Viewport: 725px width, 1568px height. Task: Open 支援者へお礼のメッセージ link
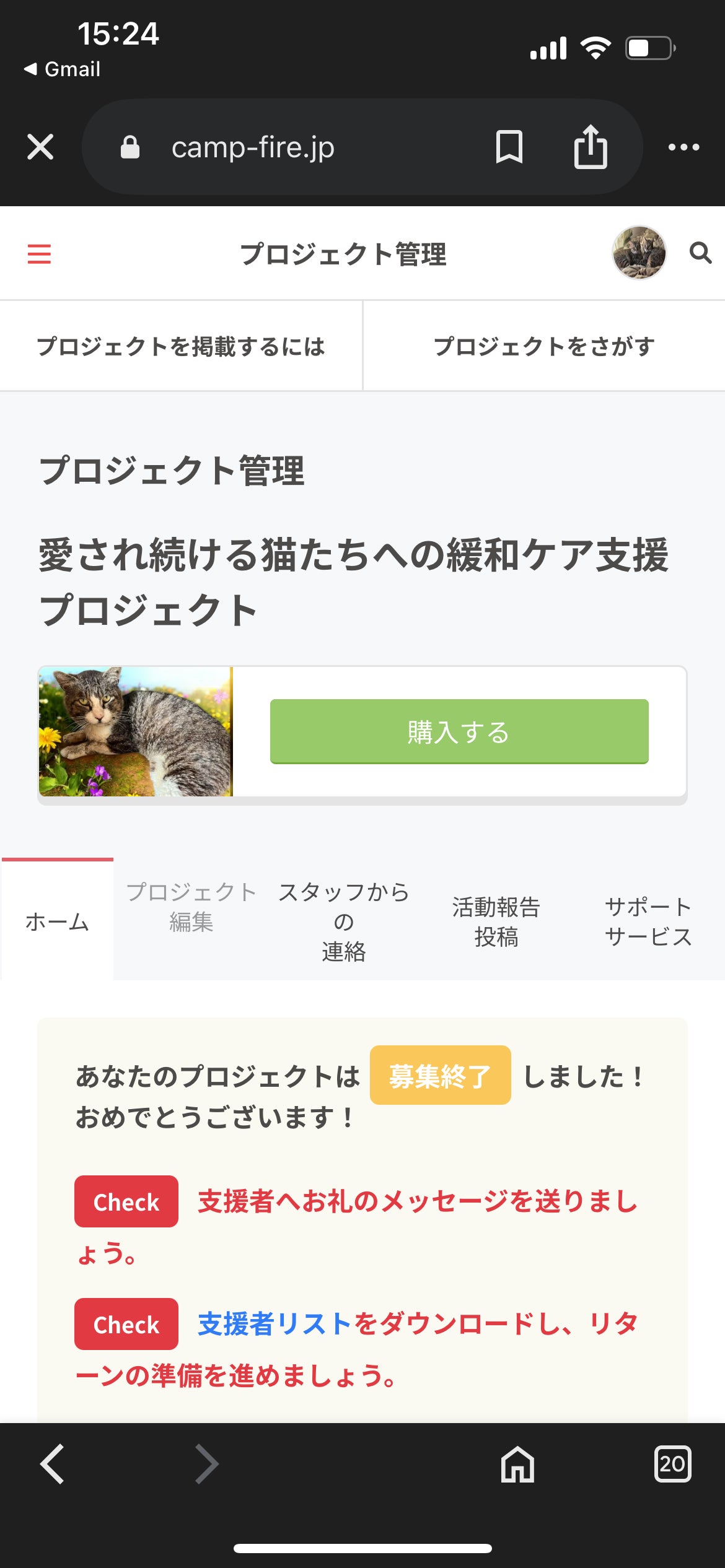(416, 1201)
